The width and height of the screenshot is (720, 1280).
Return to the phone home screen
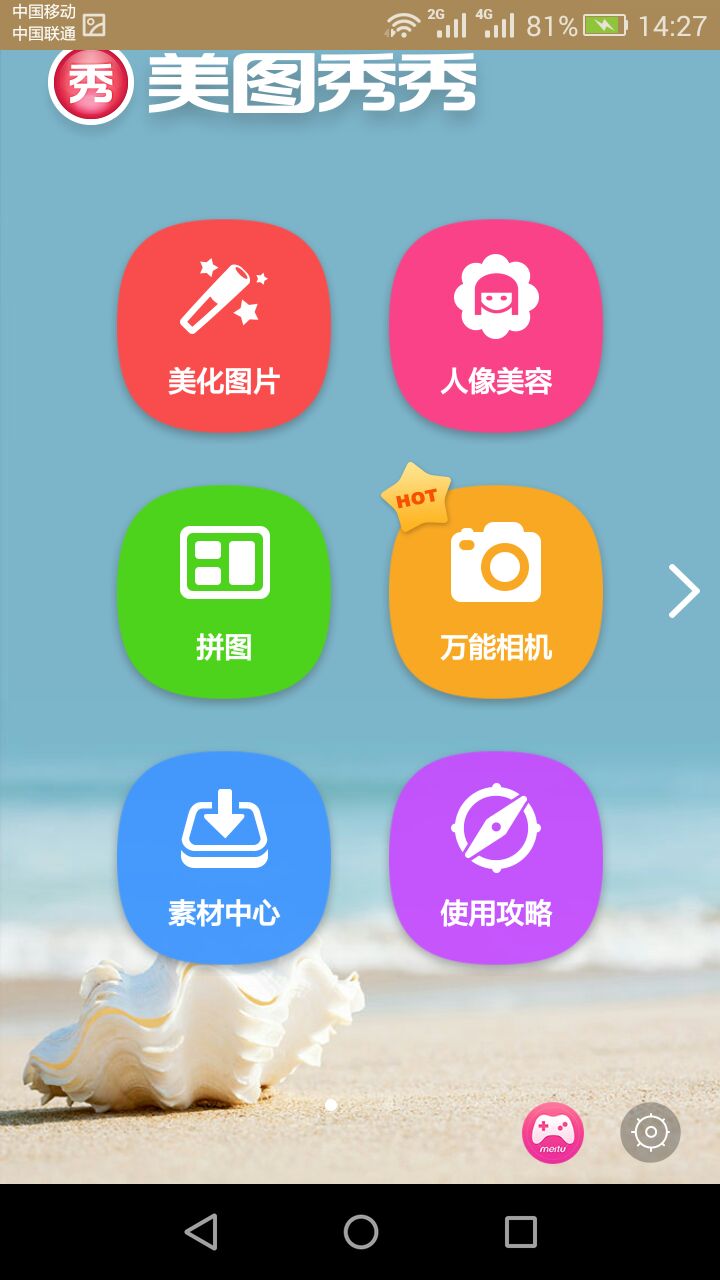[x=361, y=1232]
